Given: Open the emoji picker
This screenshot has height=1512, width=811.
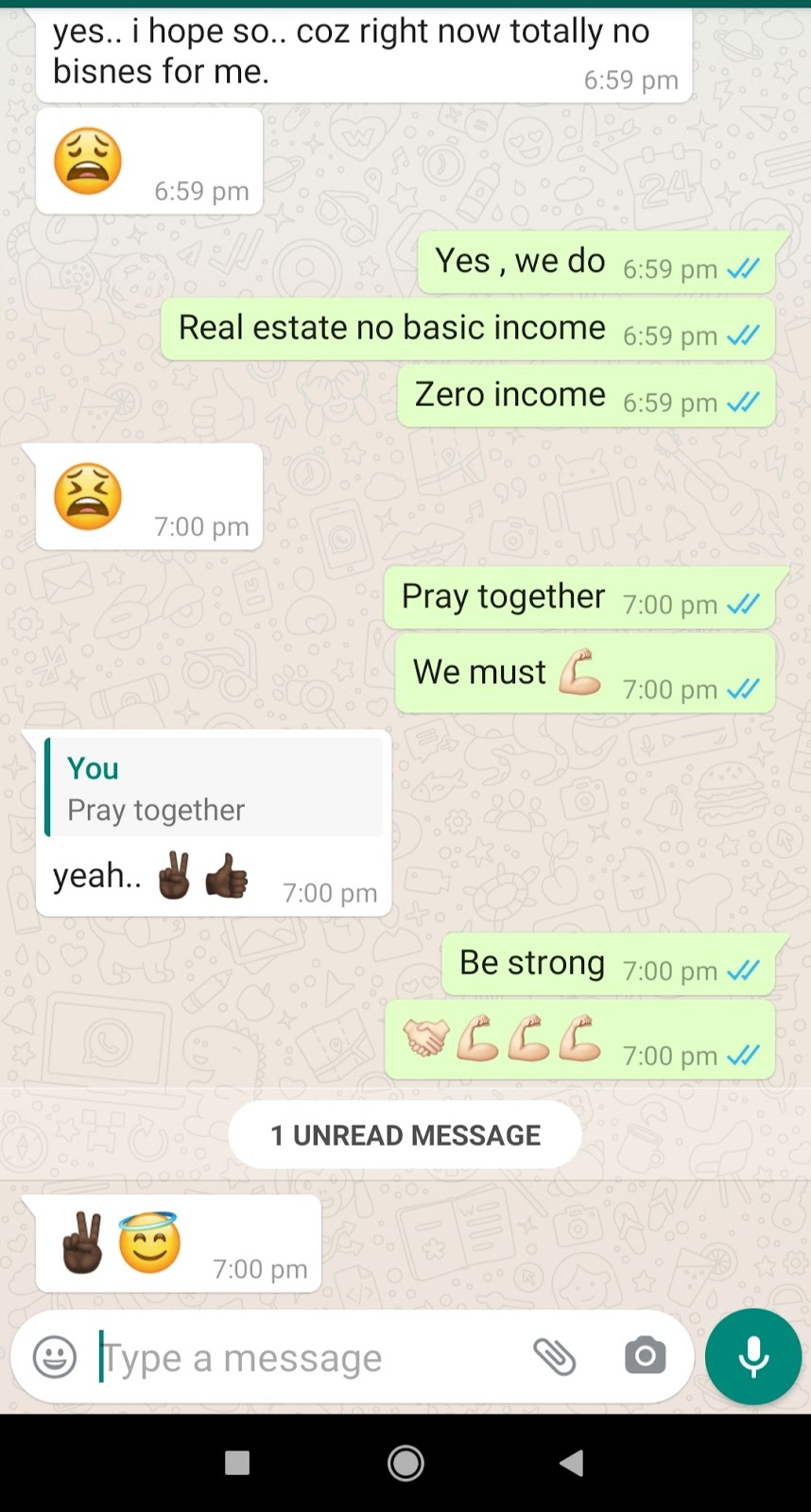Looking at the screenshot, I should (55, 1358).
